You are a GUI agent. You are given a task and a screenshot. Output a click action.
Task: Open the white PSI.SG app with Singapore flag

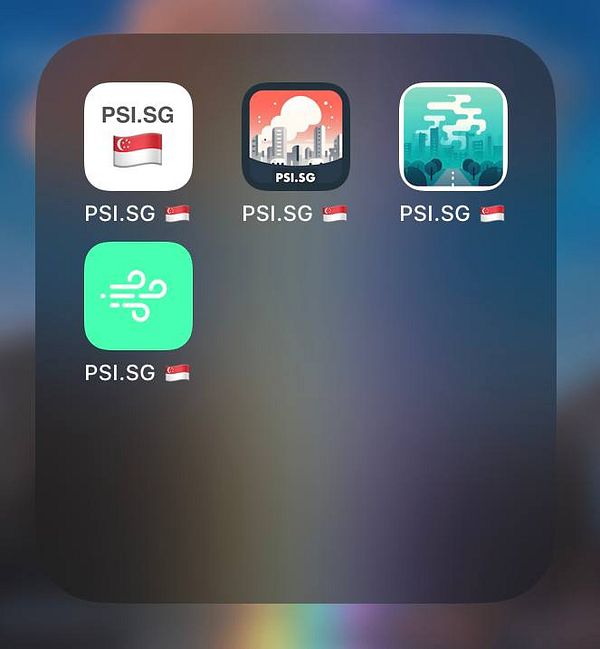click(138, 136)
